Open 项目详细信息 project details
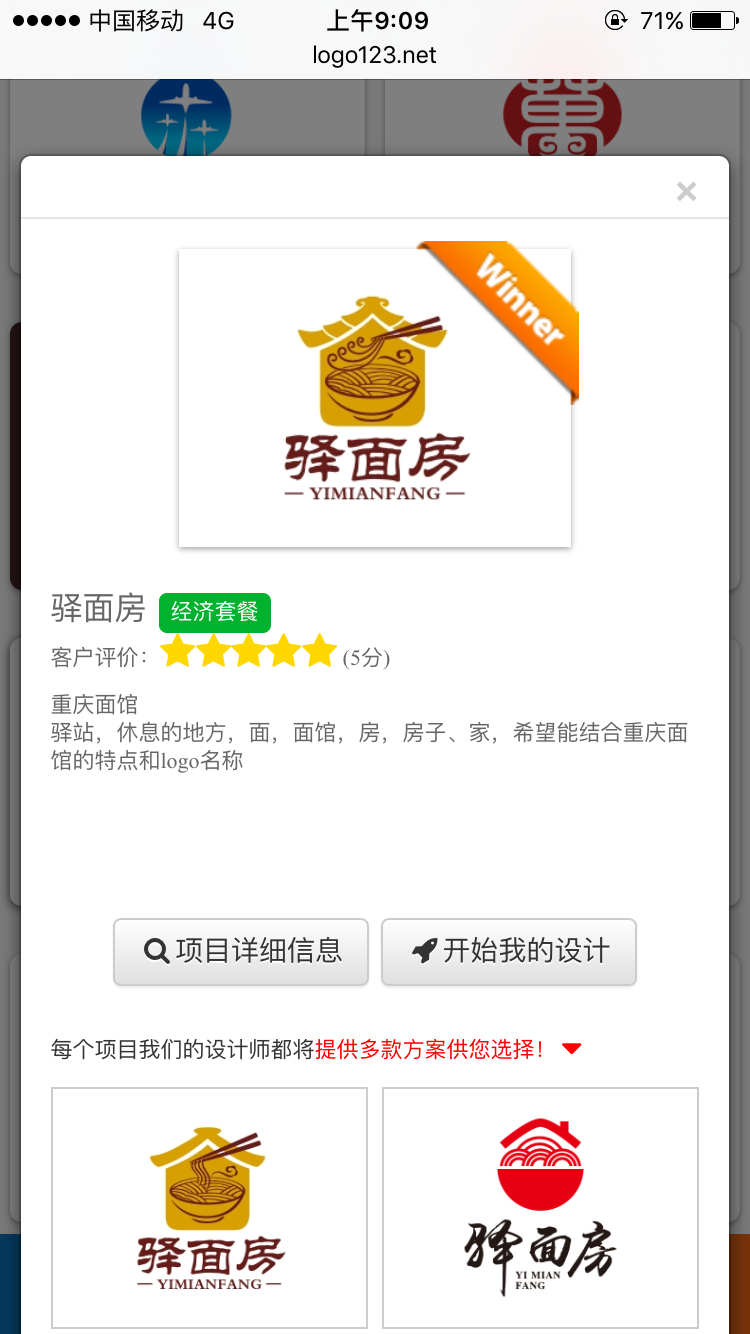This screenshot has width=750, height=1334. click(241, 951)
